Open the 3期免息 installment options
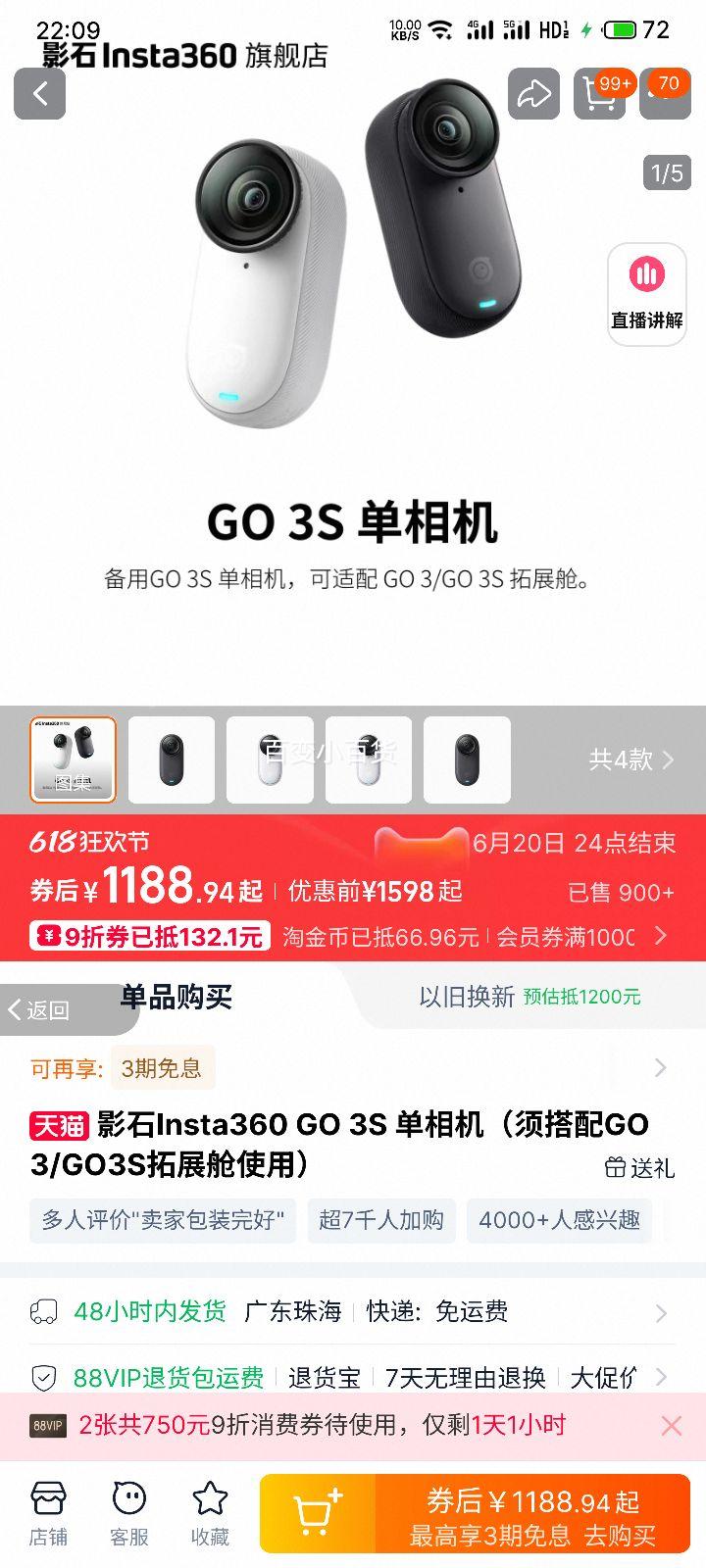The width and height of the screenshot is (706, 1568). click(161, 1068)
